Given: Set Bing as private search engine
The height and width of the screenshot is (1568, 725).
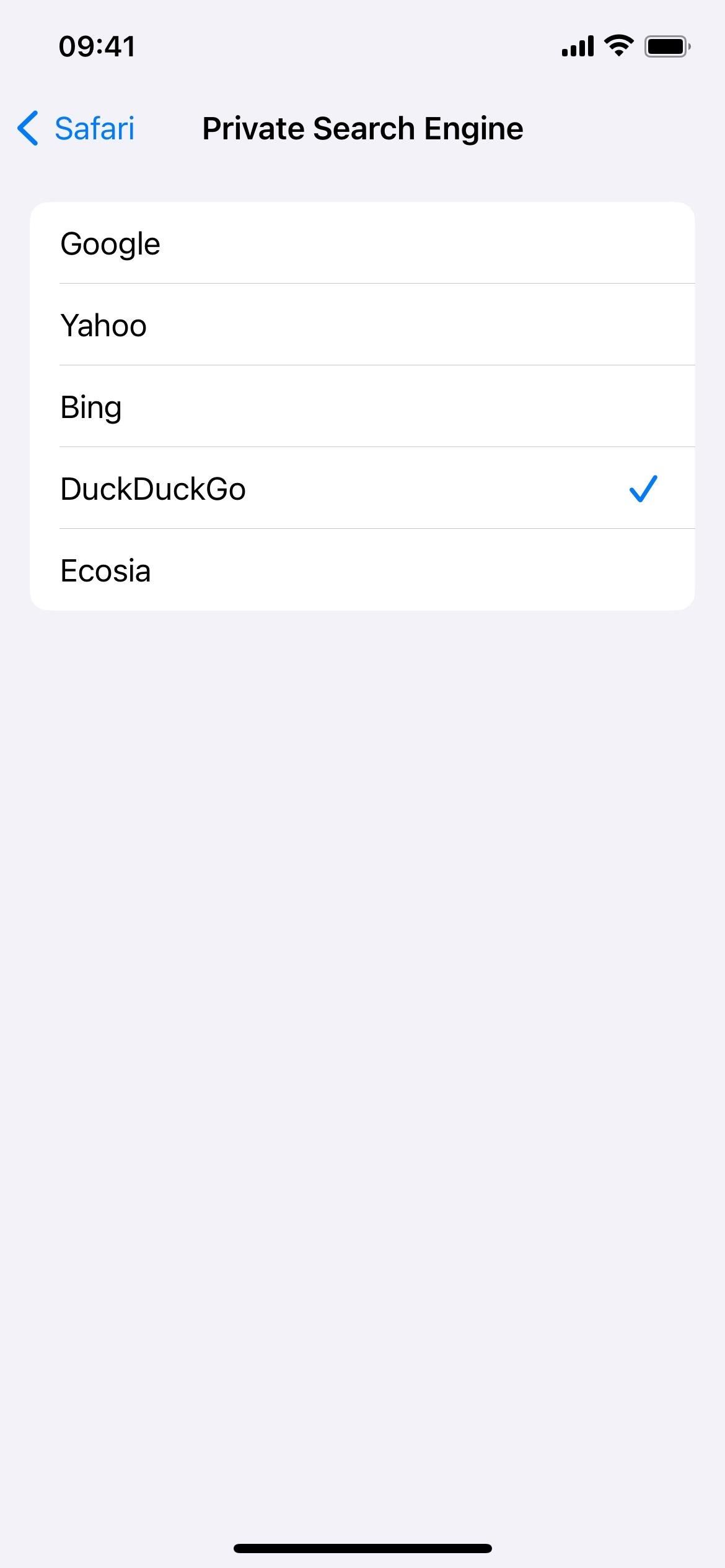Looking at the screenshot, I should pos(362,407).
